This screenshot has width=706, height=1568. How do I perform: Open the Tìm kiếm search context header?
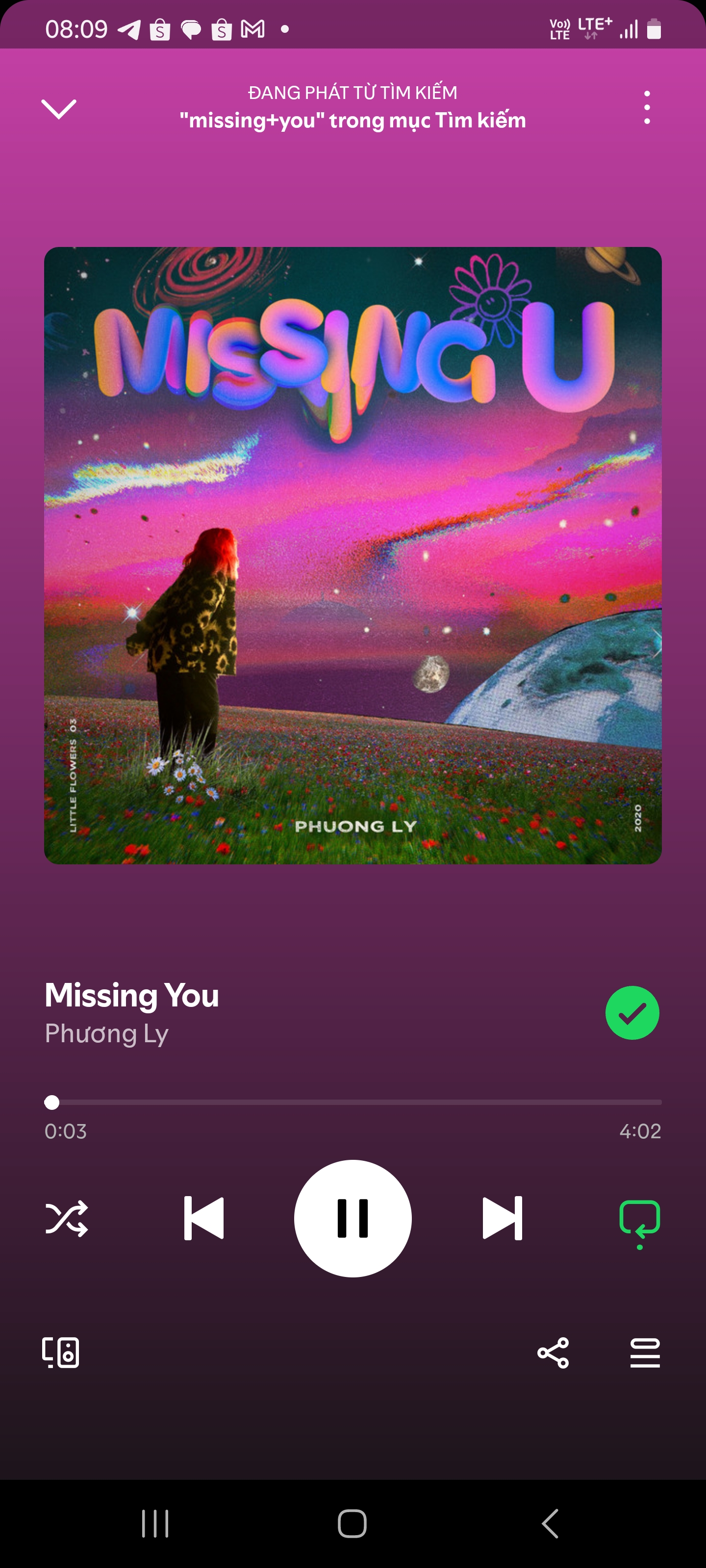click(353, 106)
